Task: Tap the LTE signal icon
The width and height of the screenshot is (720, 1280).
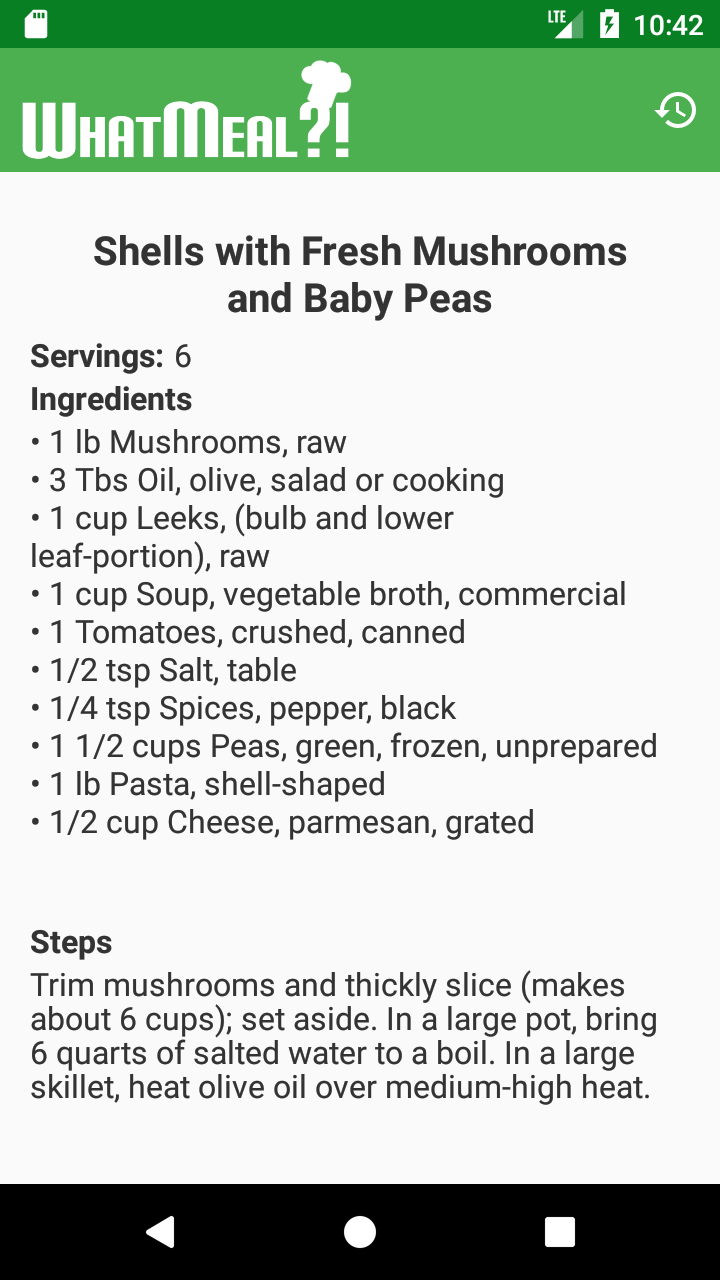Action: point(564,22)
